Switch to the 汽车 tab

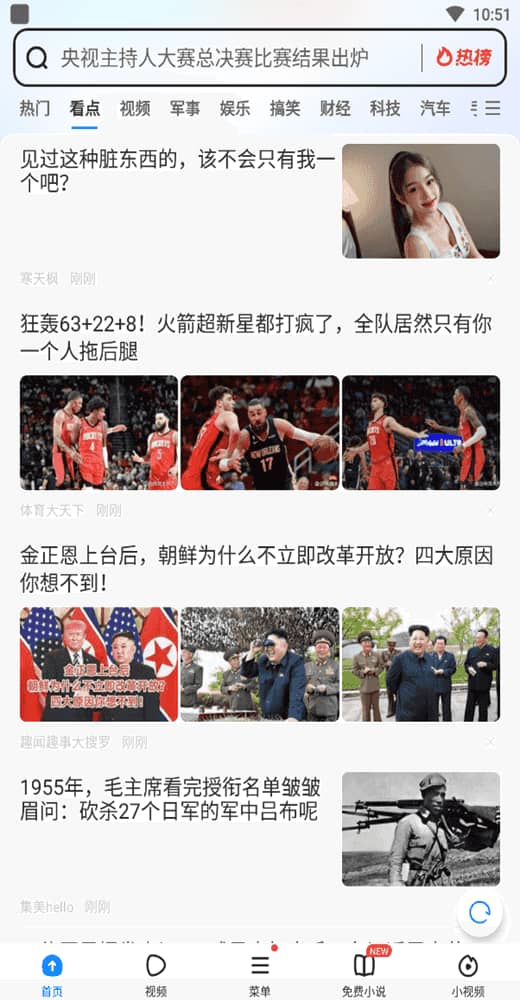click(x=435, y=108)
